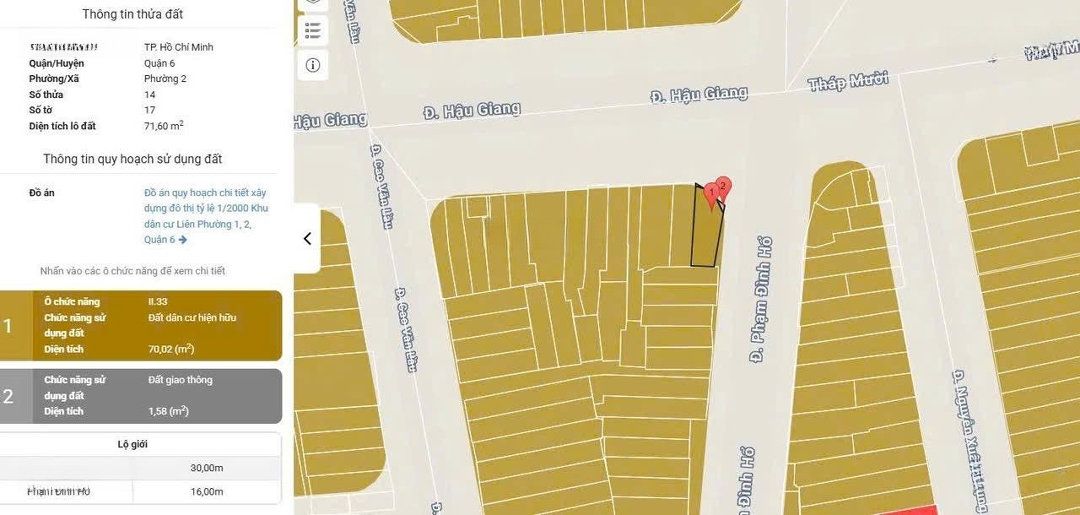1080x515 pixels.
Task: Open the Đồ án quy hoạch chi tiết link
Action: [206, 216]
